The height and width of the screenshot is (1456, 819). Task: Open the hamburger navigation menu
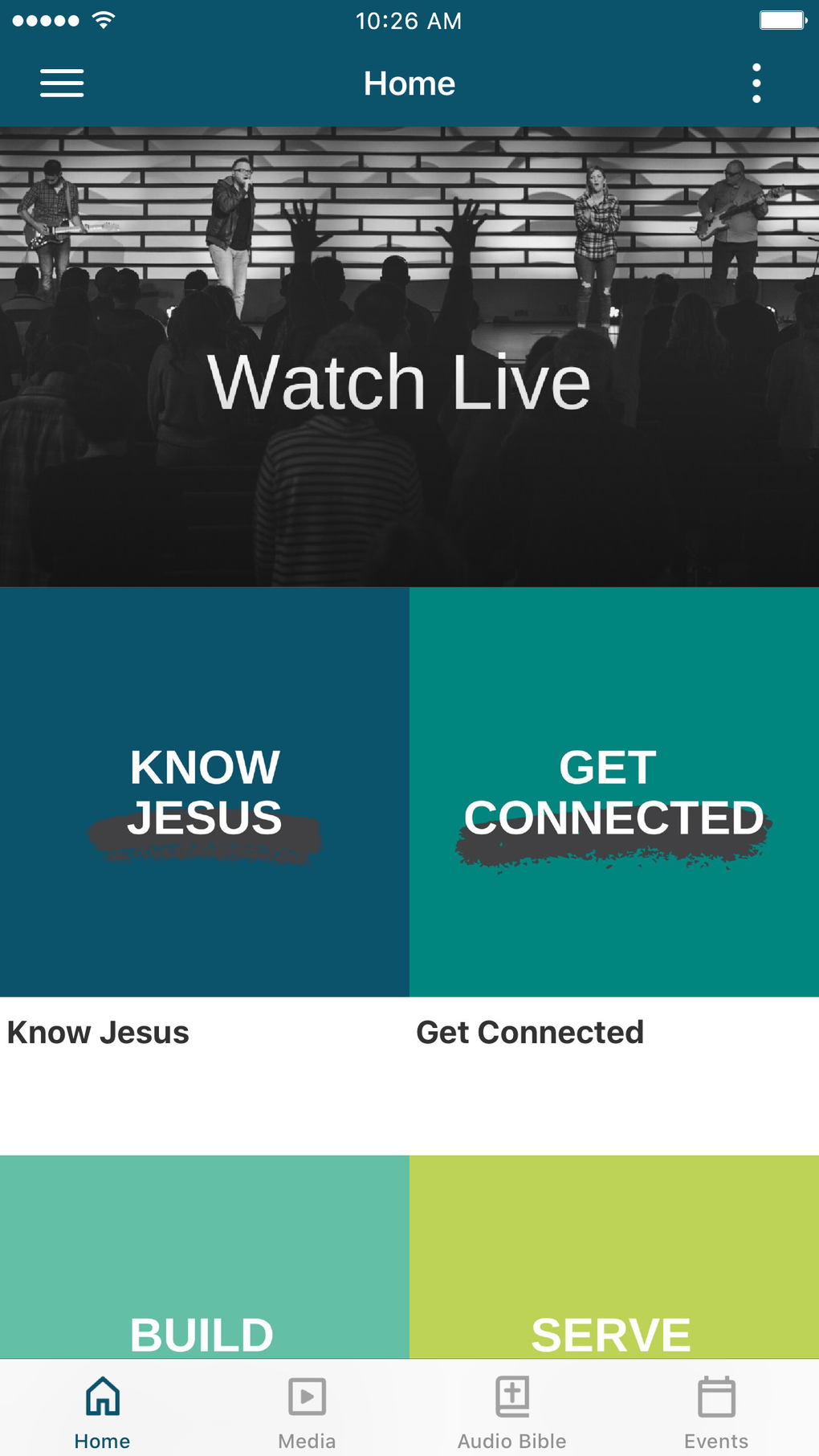coord(61,83)
